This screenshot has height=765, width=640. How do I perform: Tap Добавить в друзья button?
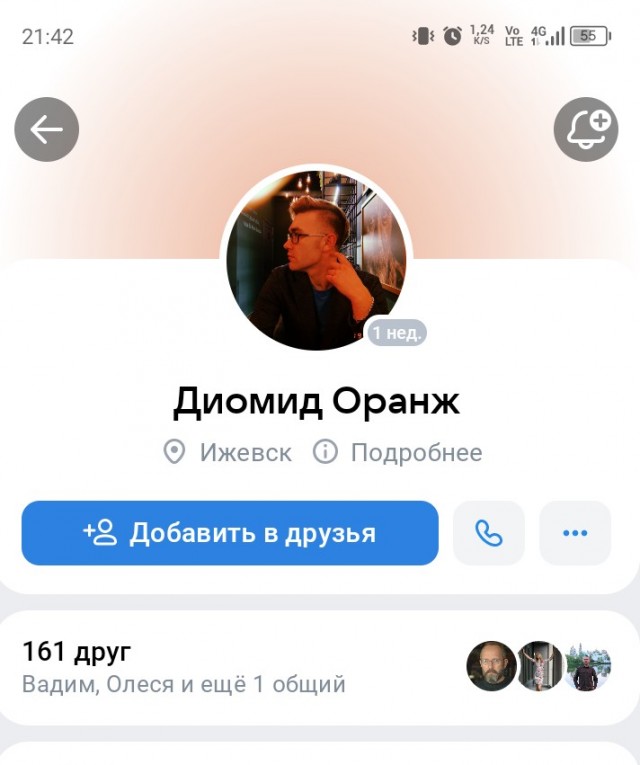(x=230, y=533)
